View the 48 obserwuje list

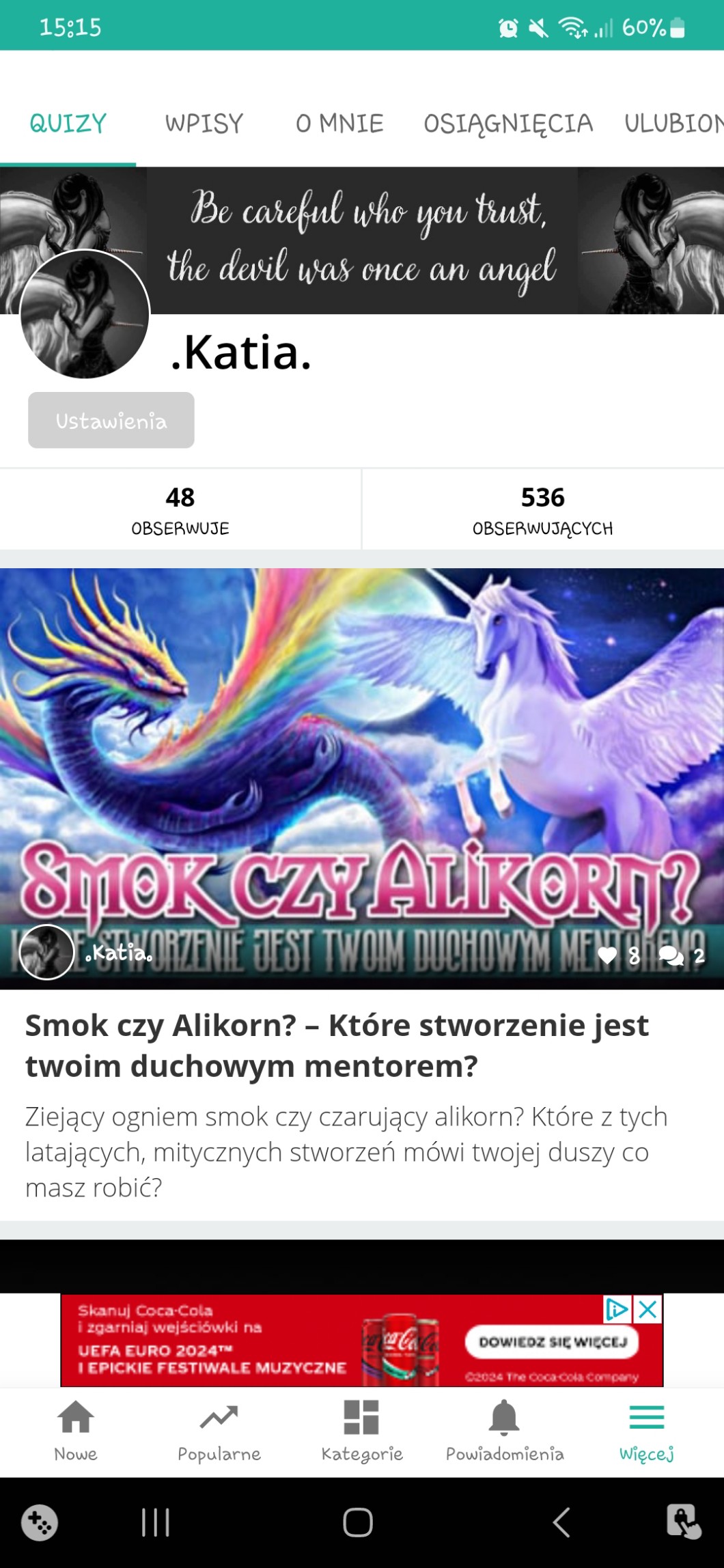[x=180, y=509]
